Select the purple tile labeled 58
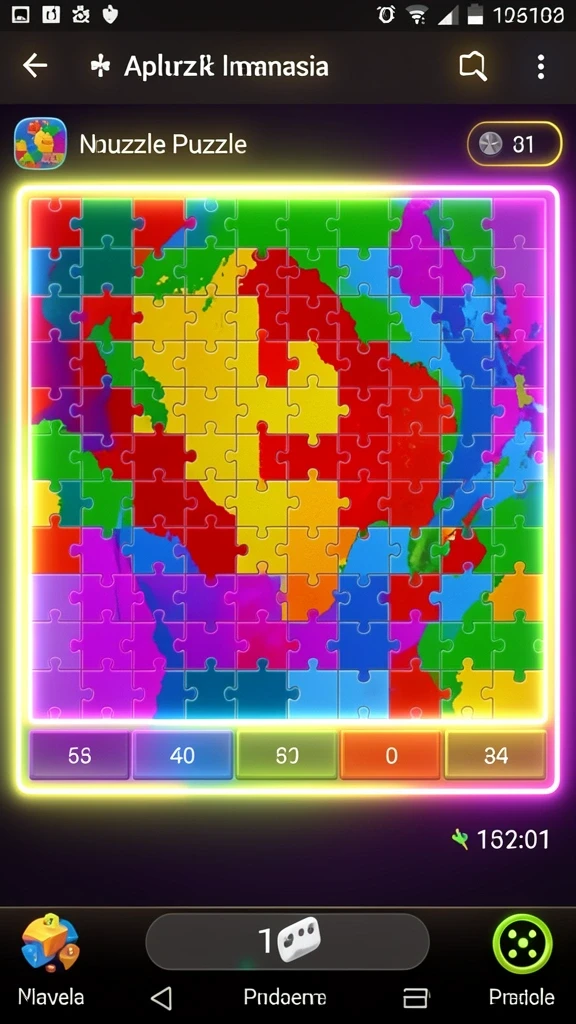The height and width of the screenshot is (1024, 576). click(x=80, y=756)
